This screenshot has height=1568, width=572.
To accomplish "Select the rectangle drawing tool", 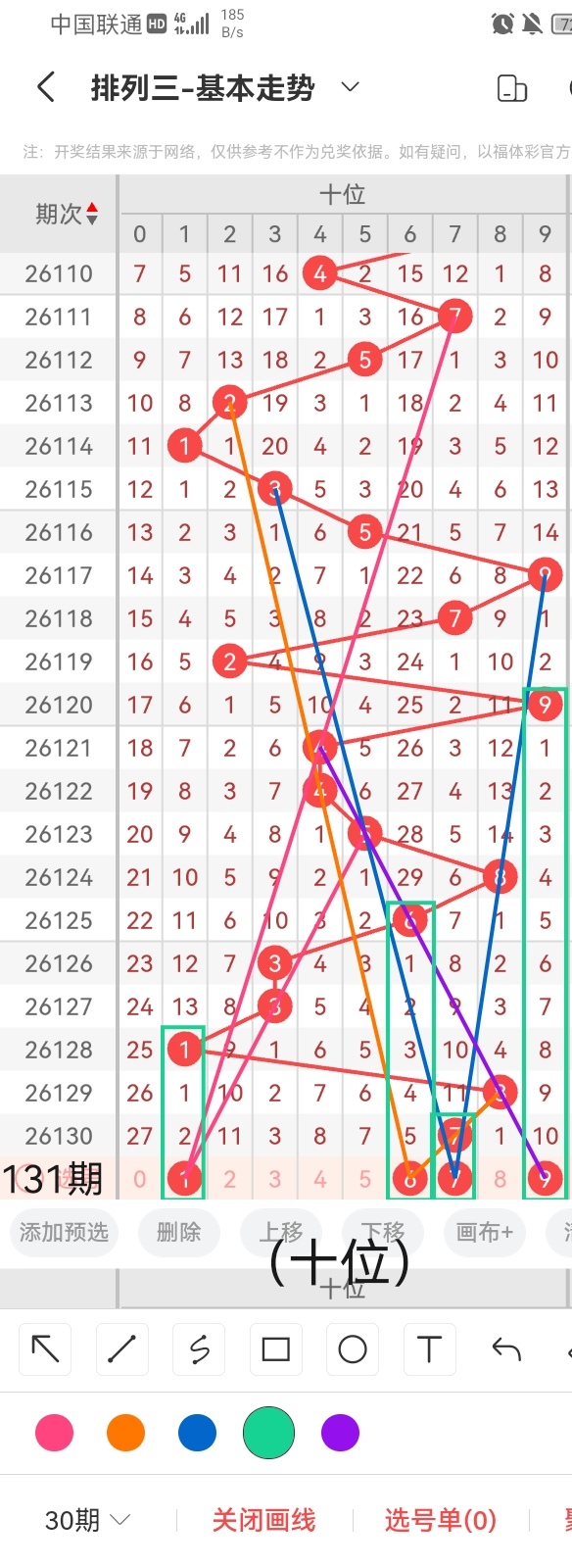I will 275,1349.
